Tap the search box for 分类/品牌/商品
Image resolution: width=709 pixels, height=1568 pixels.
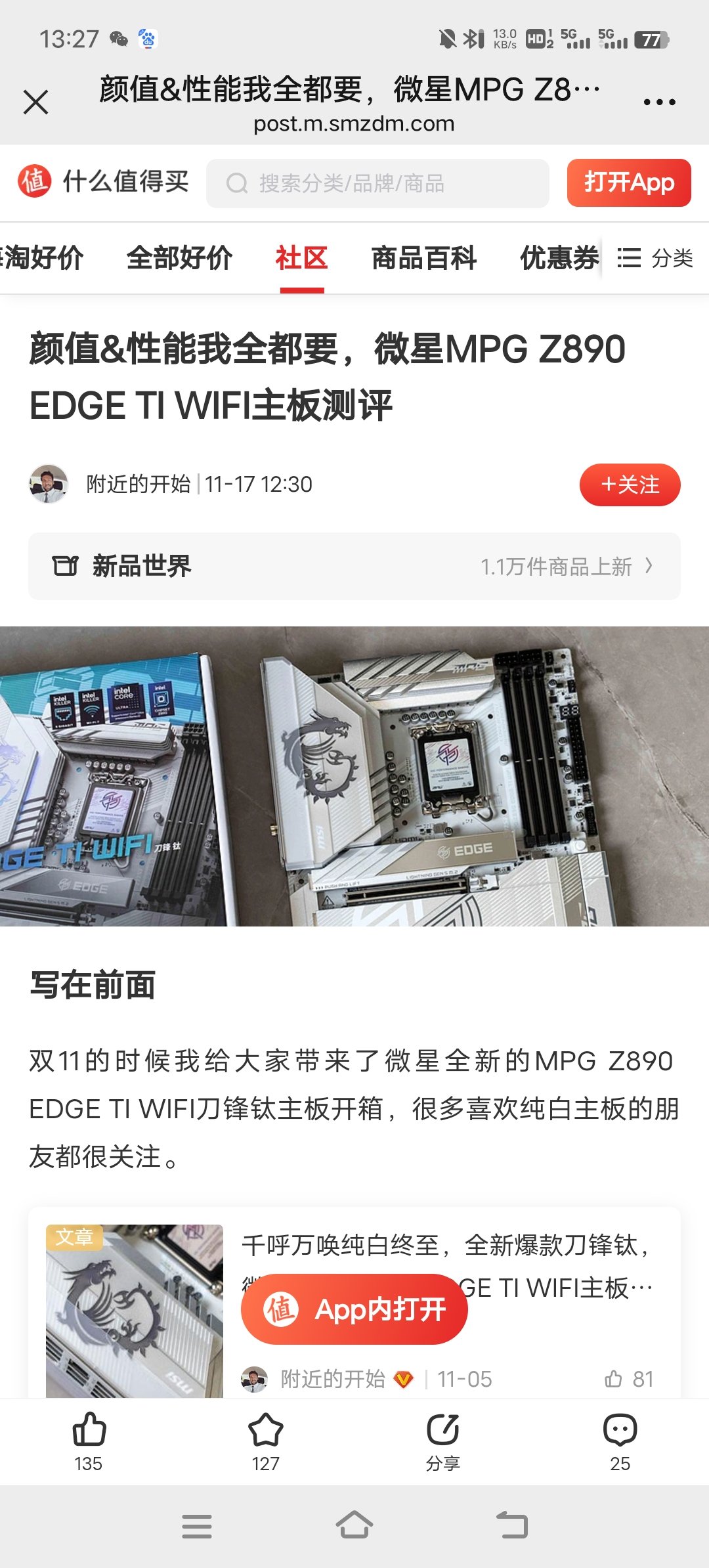pyautogui.click(x=377, y=183)
